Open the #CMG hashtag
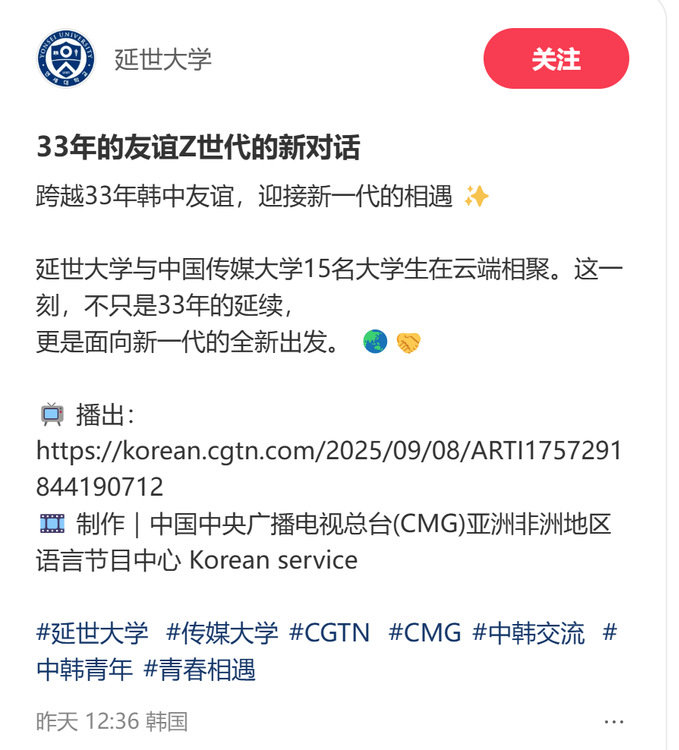The height and width of the screenshot is (750, 679). (x=424, y=632)
